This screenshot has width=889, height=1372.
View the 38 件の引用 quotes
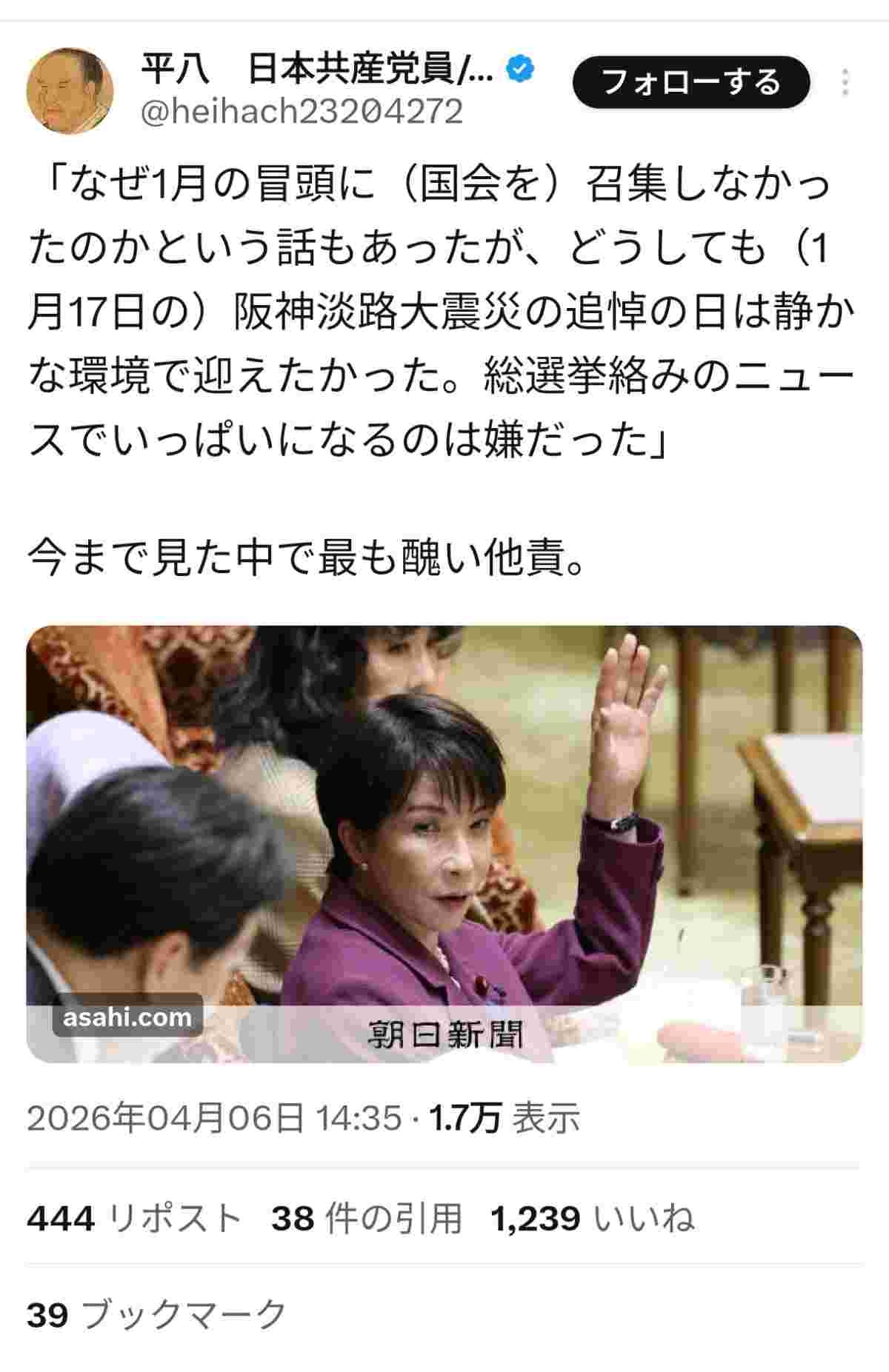click(367, 1218)
